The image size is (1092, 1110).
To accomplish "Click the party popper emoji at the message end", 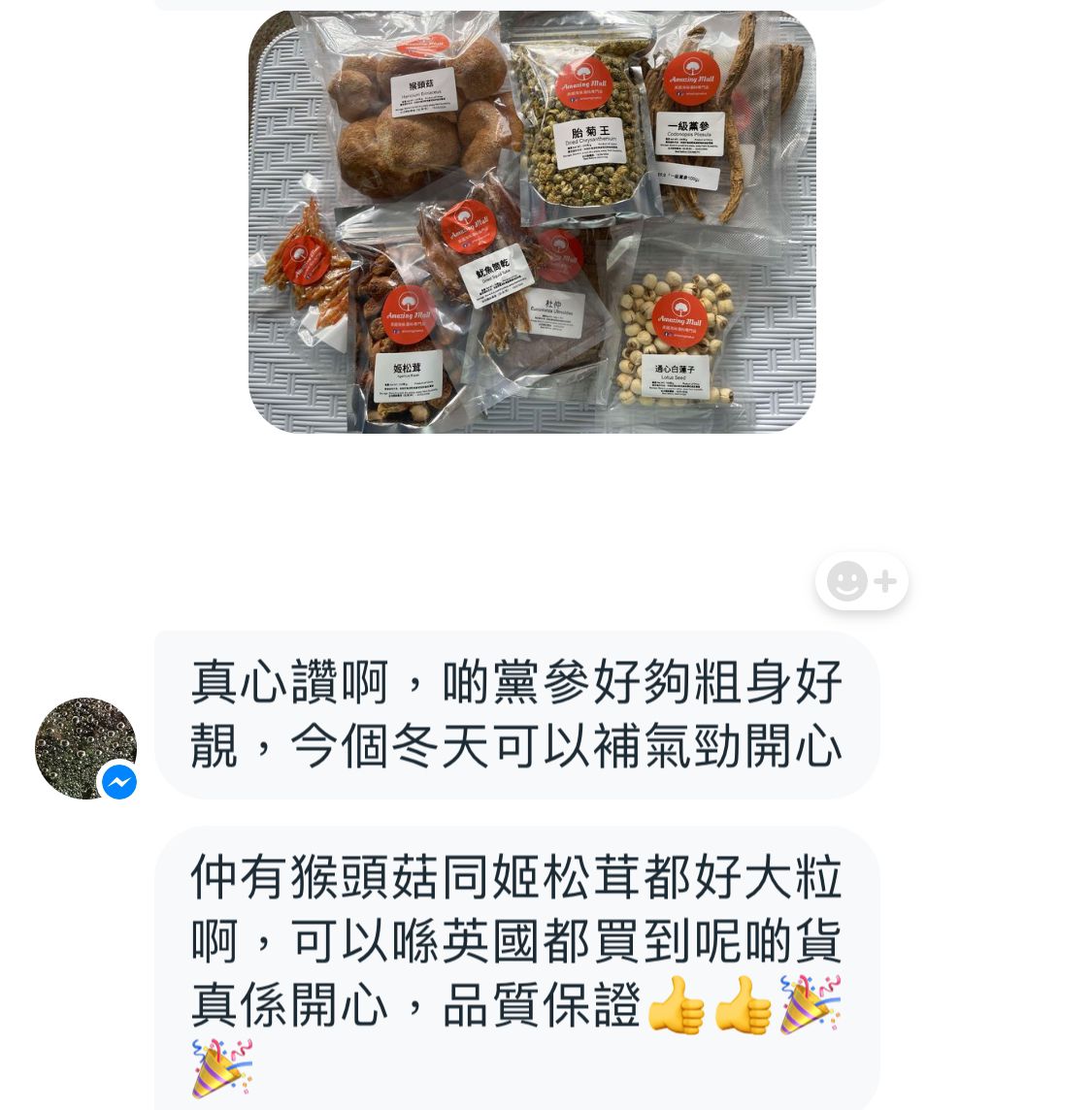I will click(x=810, y=1005).
